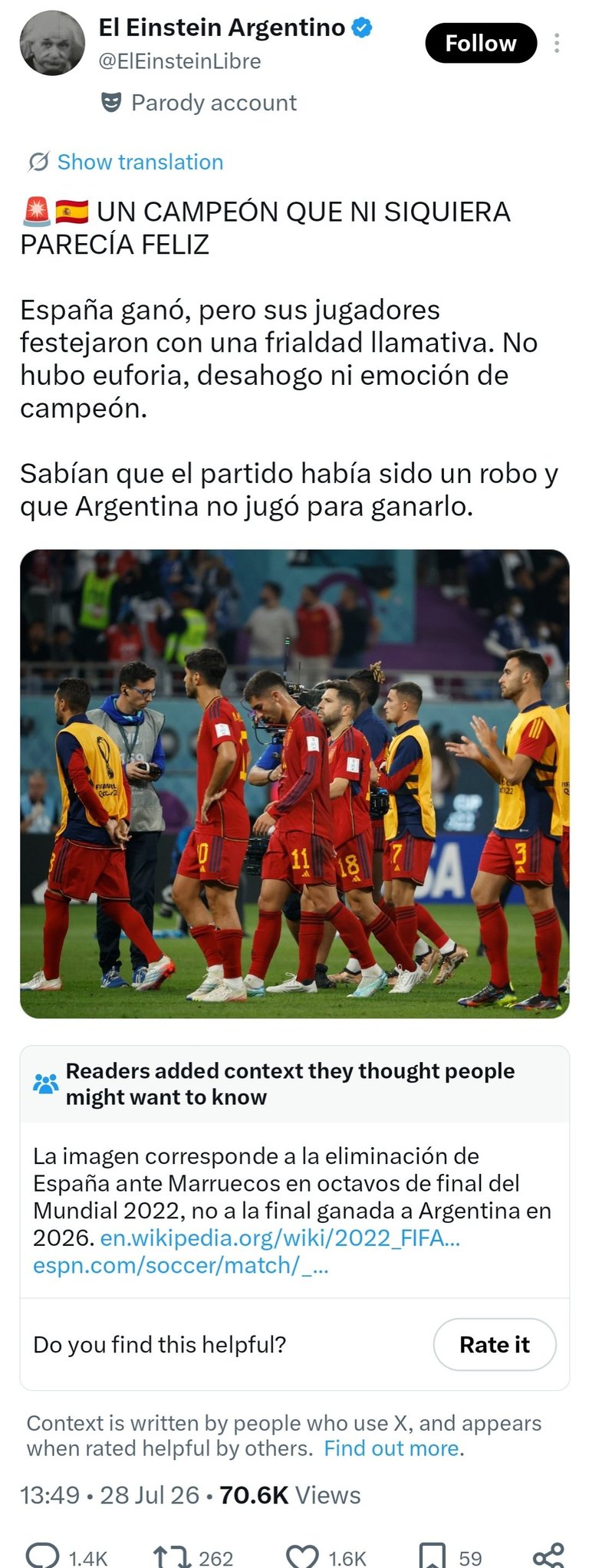Open the espn.com soccer match link
The width and height of the screenshot is (589, 1568).
(180, 1265)
